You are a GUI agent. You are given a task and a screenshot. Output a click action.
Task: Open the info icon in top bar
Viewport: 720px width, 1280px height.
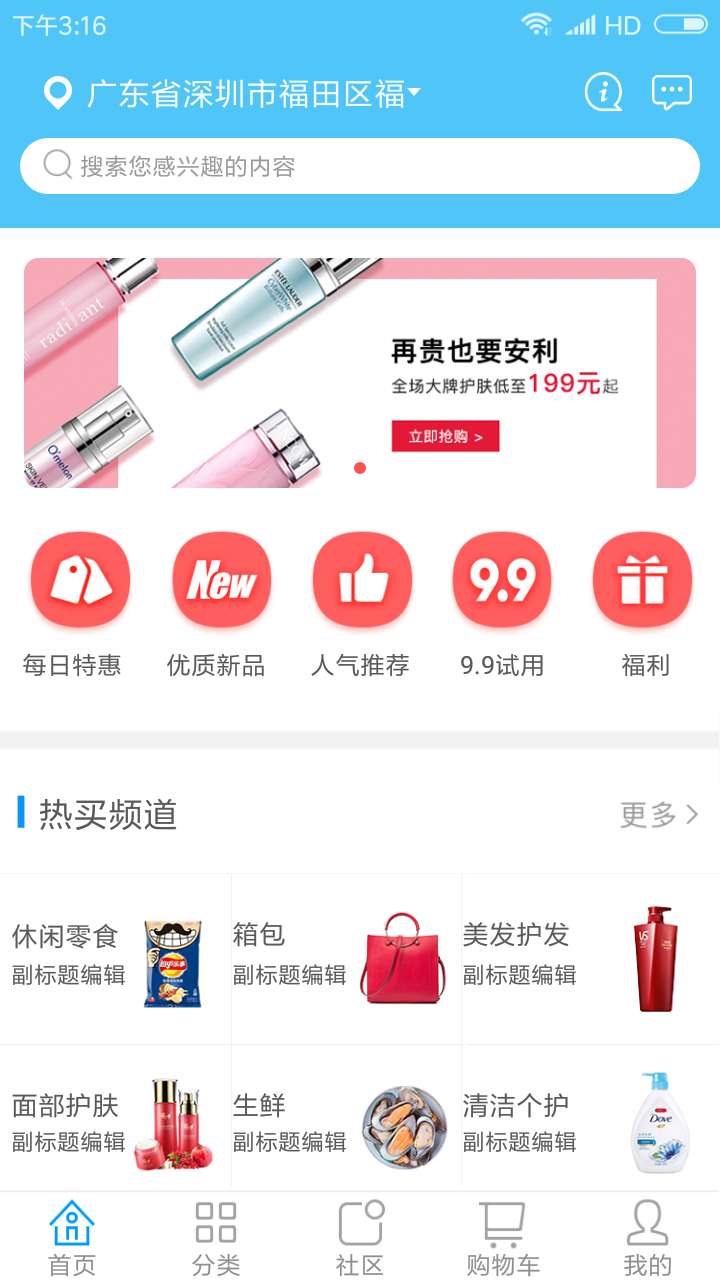[603, 93]
